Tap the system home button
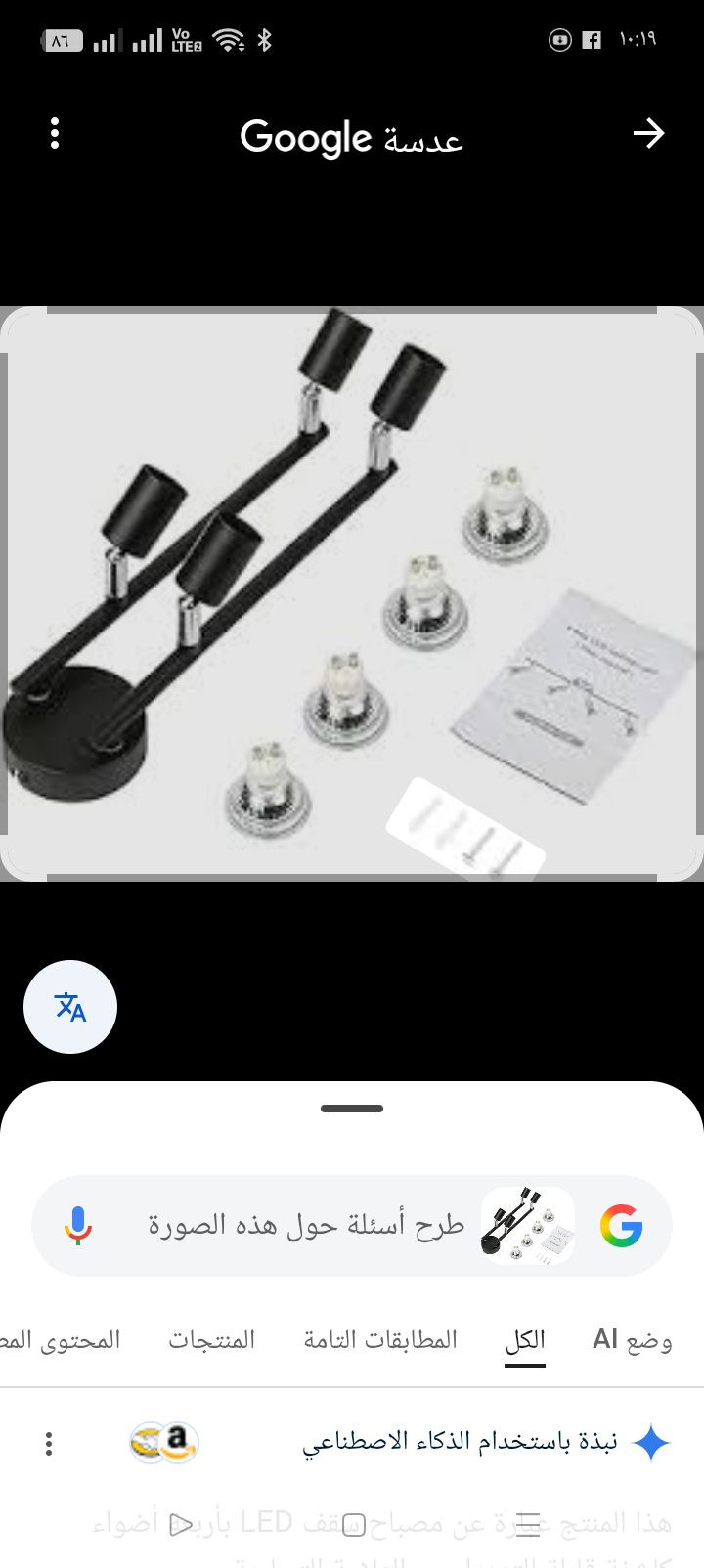The image size is (704, 1568). pos(354,1524)
